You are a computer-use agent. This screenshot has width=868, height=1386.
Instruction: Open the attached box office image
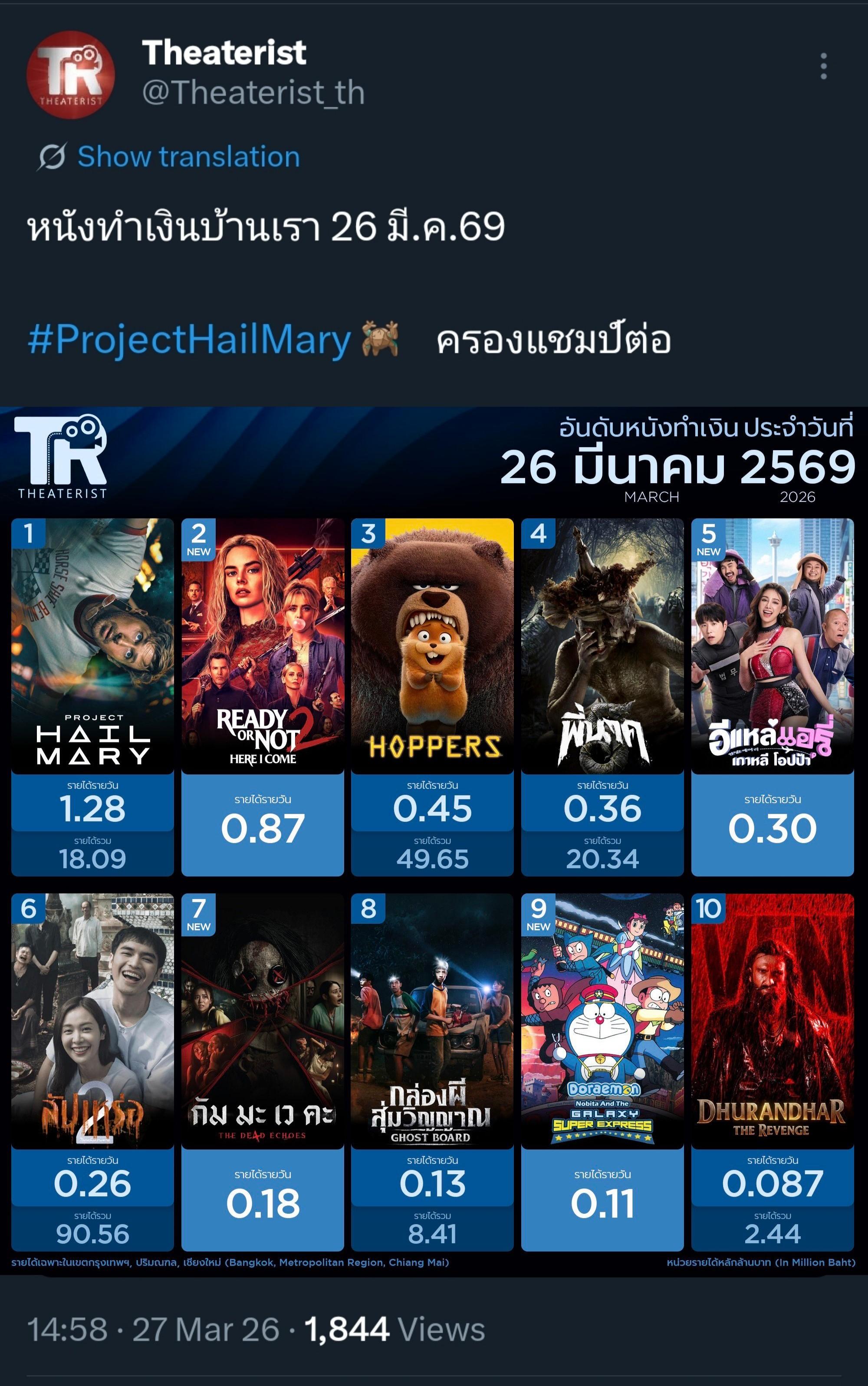coord(434,838)
